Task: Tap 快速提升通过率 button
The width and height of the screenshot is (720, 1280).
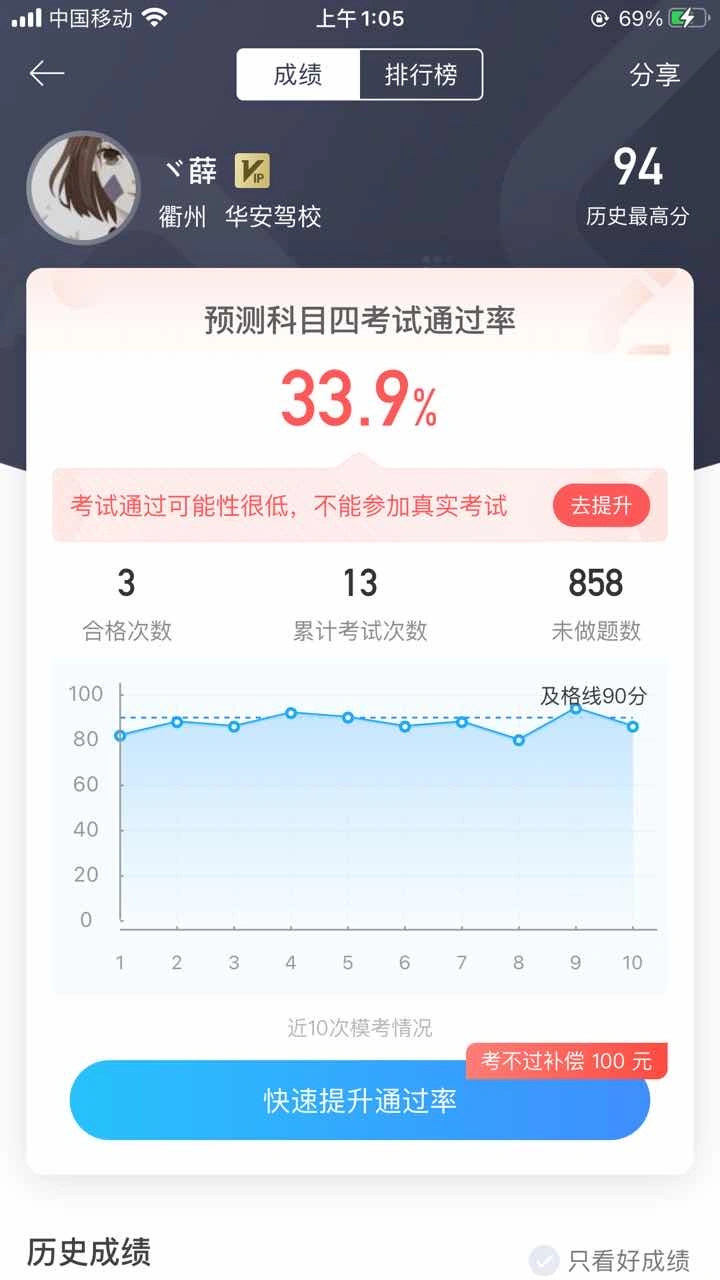Action: point(360,1101)
